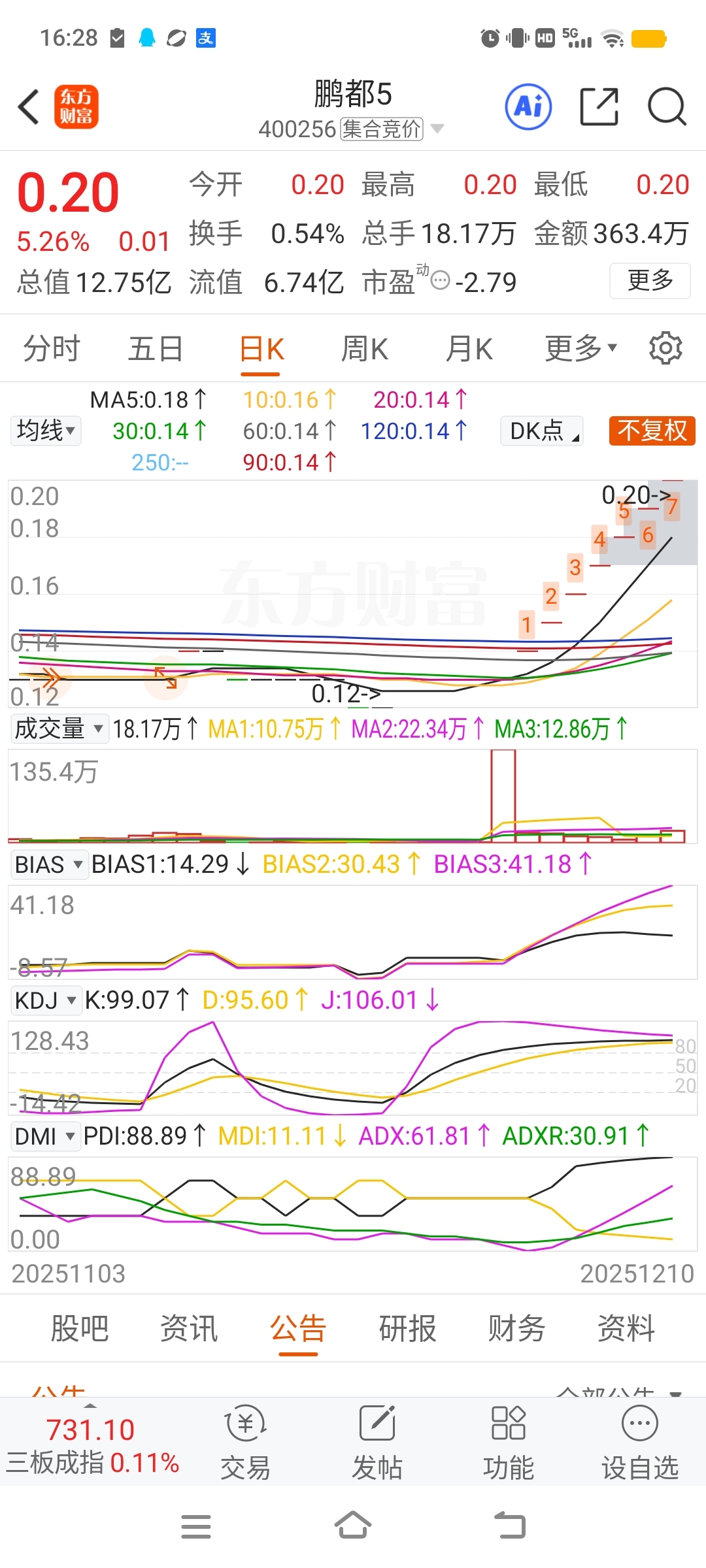Open chart settings gear
The image size is (706, 1568).
[x=665, y=348]
